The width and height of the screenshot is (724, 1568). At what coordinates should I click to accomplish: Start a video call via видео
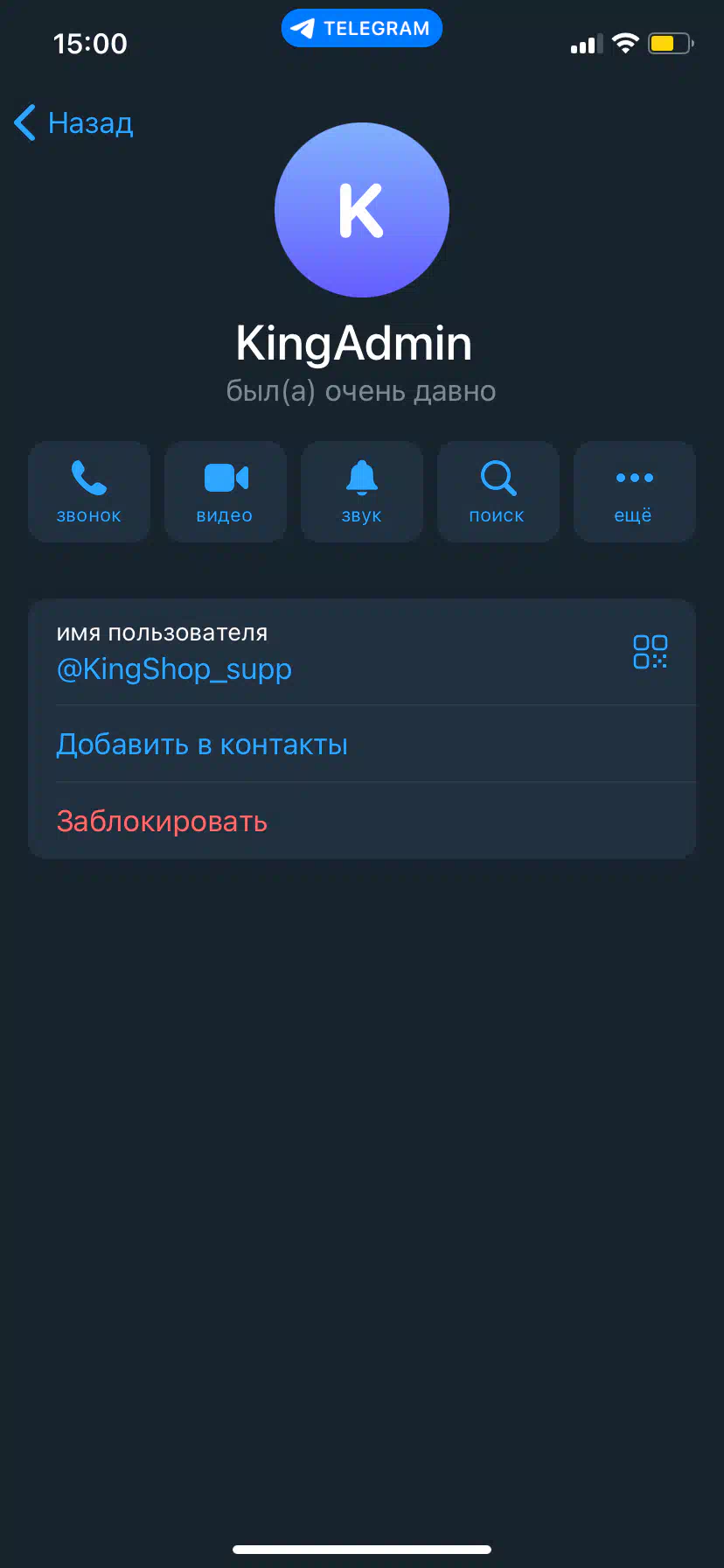[x=226, y=492]
